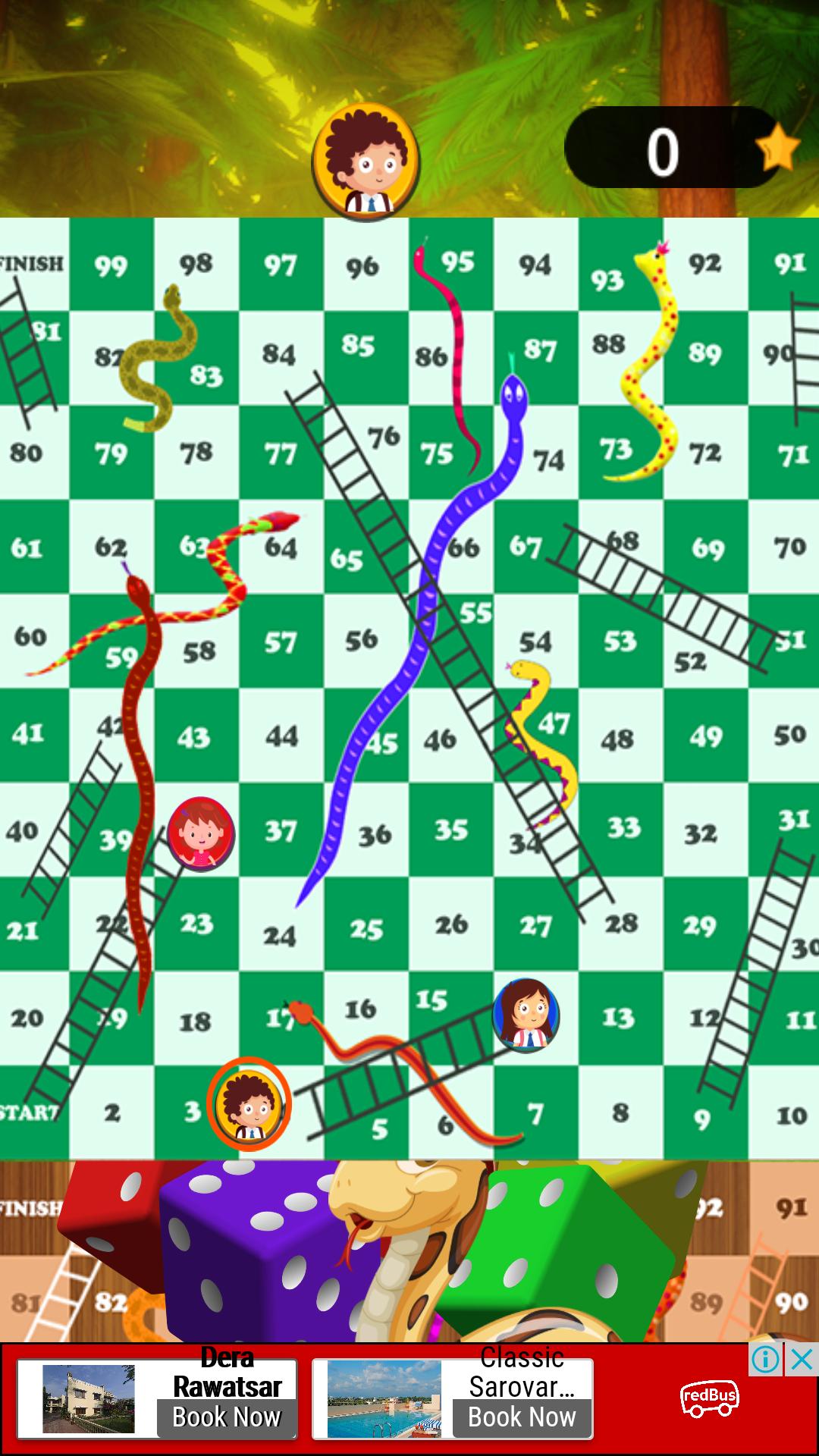
Task: Close the redBus ad banner
Action: point(802,1360)
